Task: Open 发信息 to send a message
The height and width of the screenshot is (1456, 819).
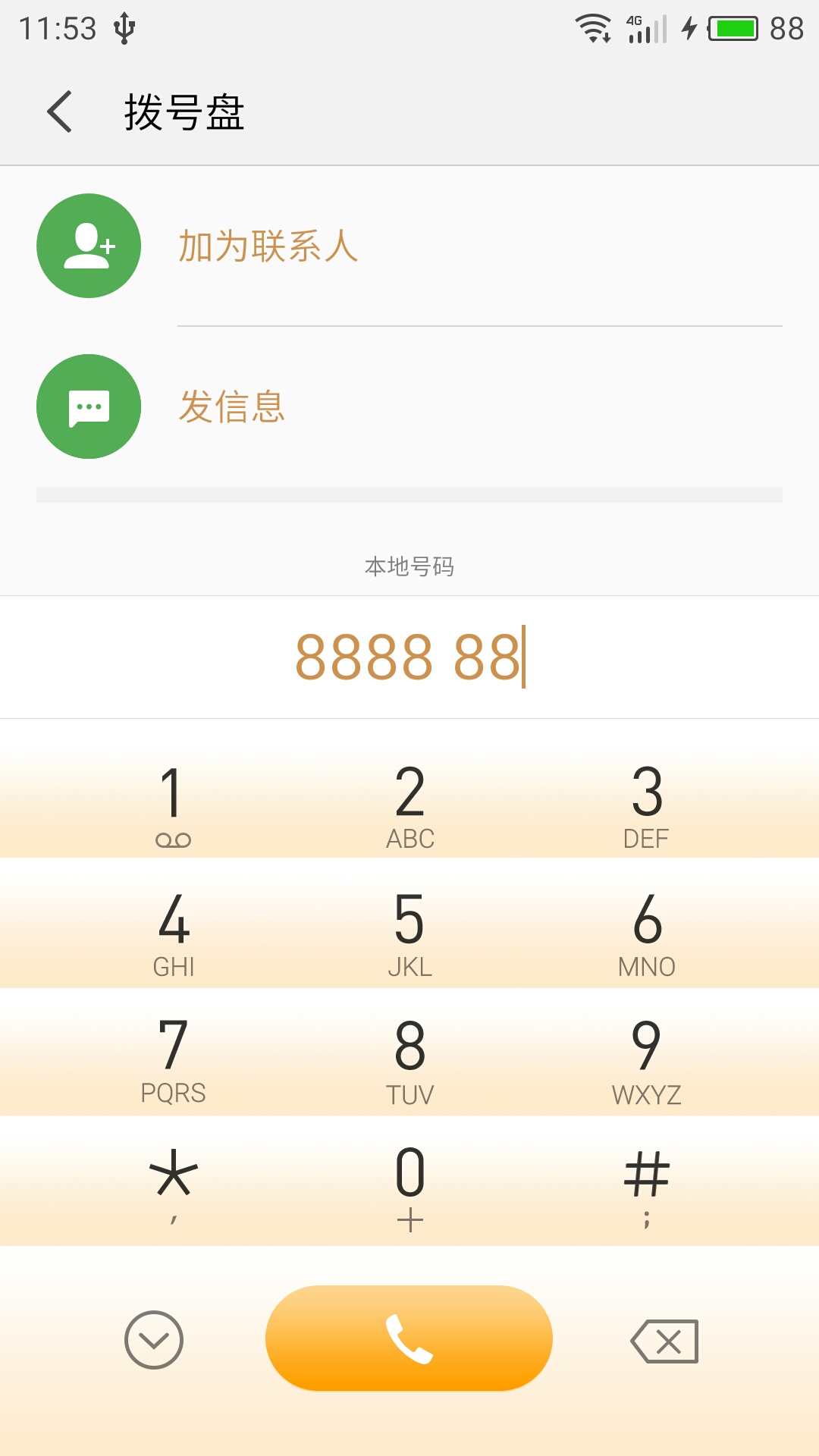Action: click(x=409, y=406)
